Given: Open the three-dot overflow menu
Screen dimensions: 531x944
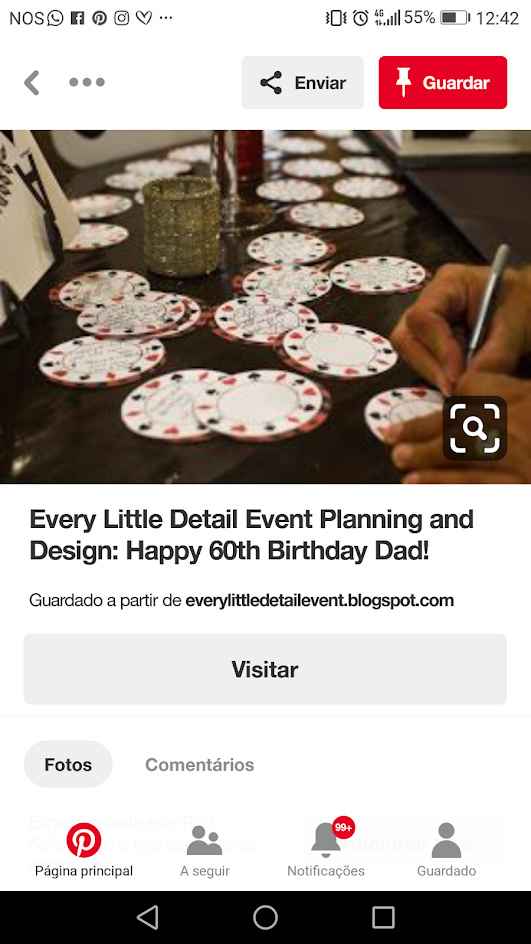Looking at the screenshot, I should [87, 82].
